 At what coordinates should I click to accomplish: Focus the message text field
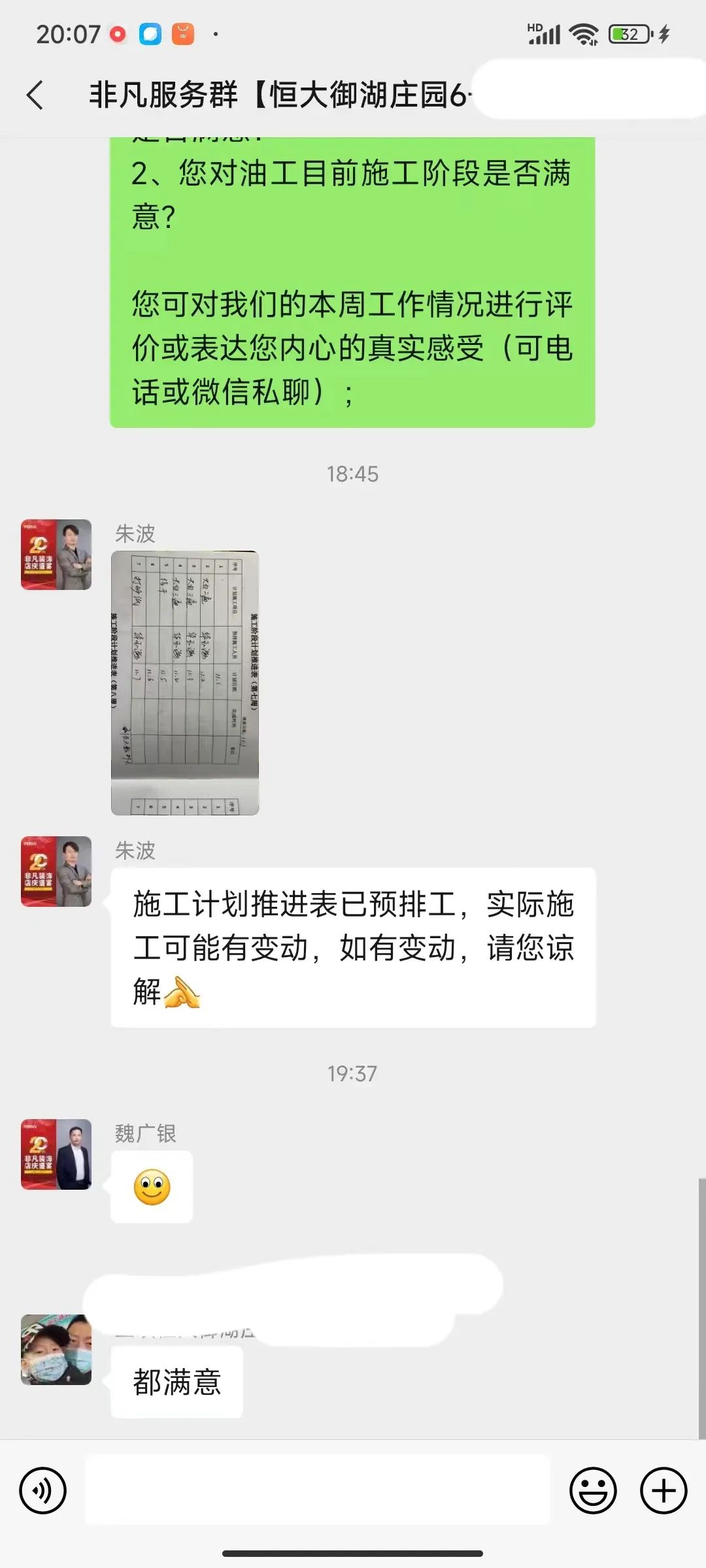(x=318, y=1491)
